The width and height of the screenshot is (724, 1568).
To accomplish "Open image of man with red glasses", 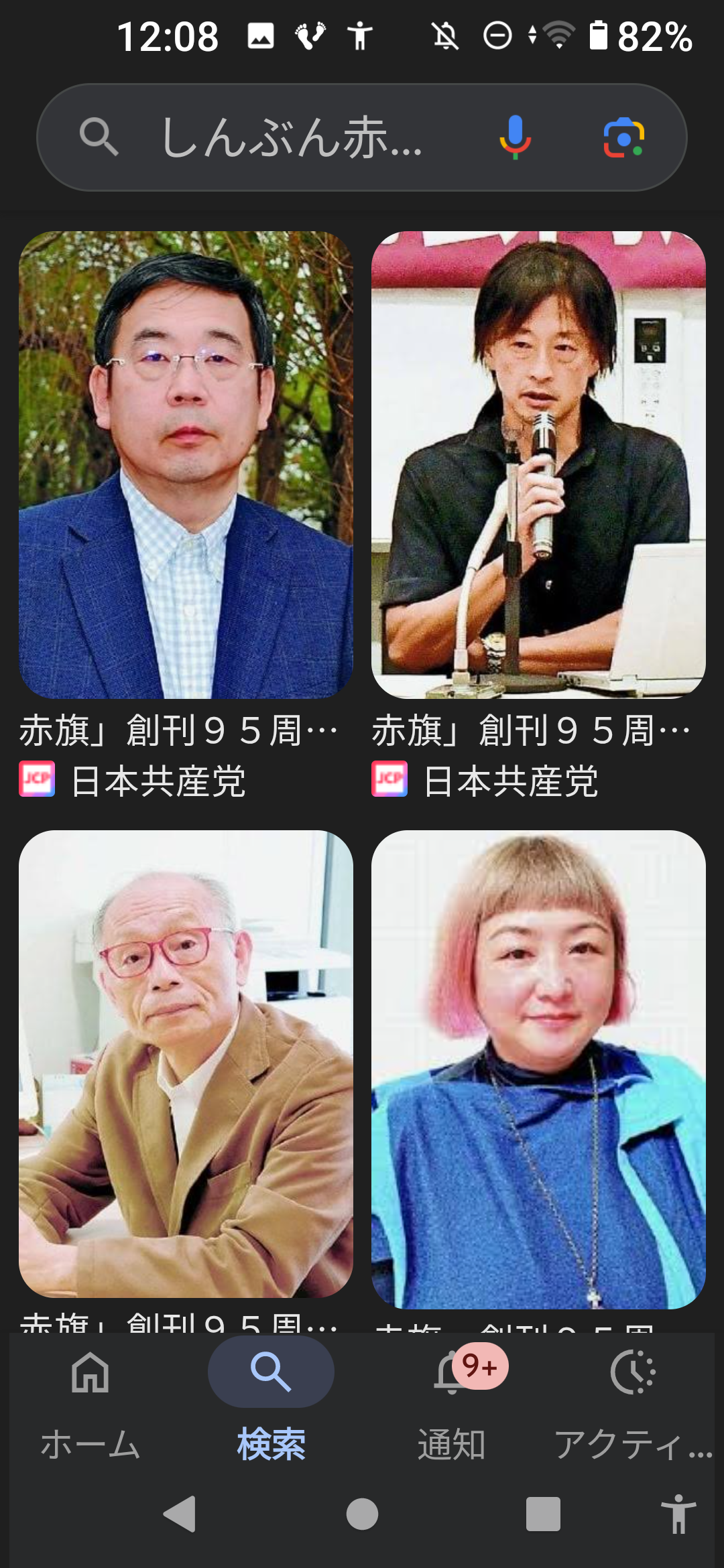I will click(x=186, y=1063).
